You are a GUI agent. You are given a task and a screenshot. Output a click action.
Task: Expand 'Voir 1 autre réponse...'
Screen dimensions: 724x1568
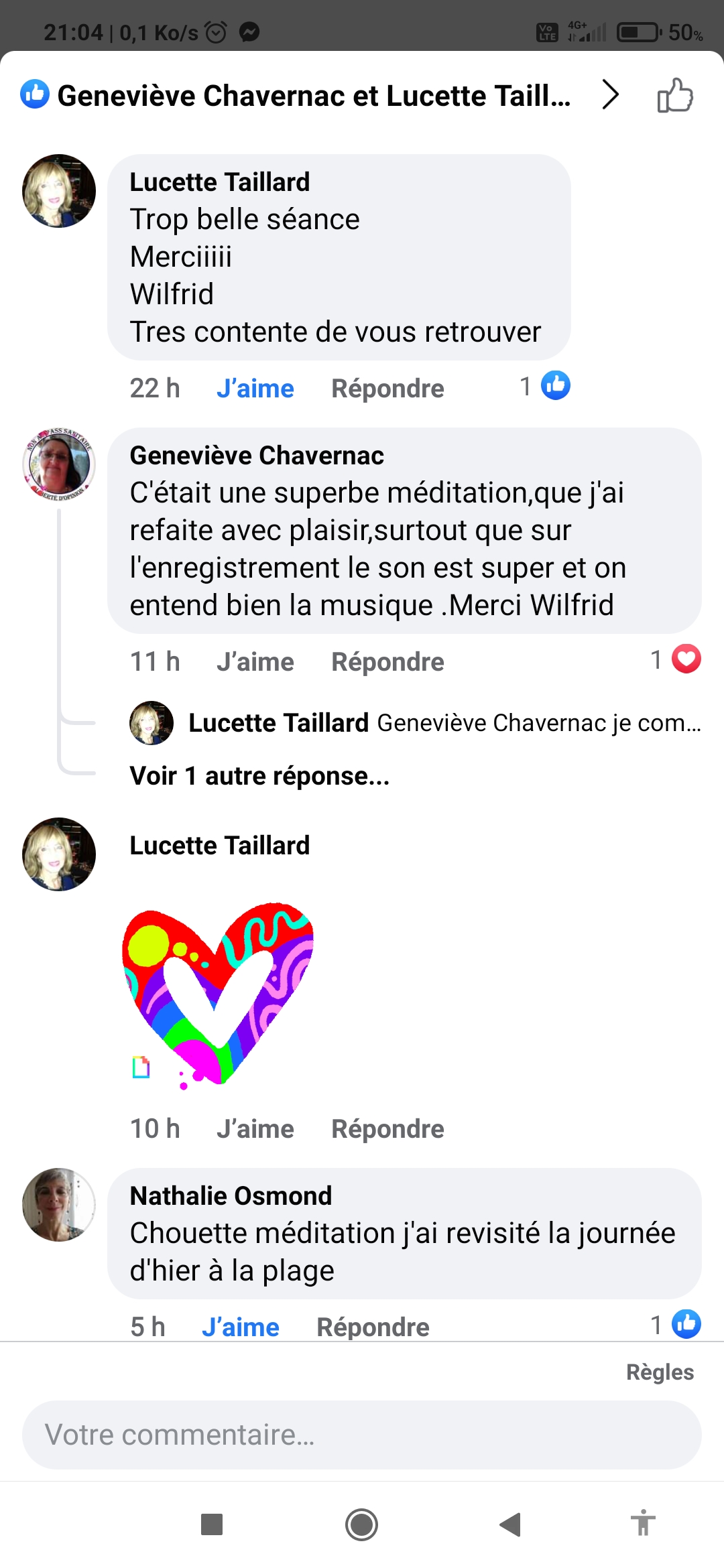259,776
